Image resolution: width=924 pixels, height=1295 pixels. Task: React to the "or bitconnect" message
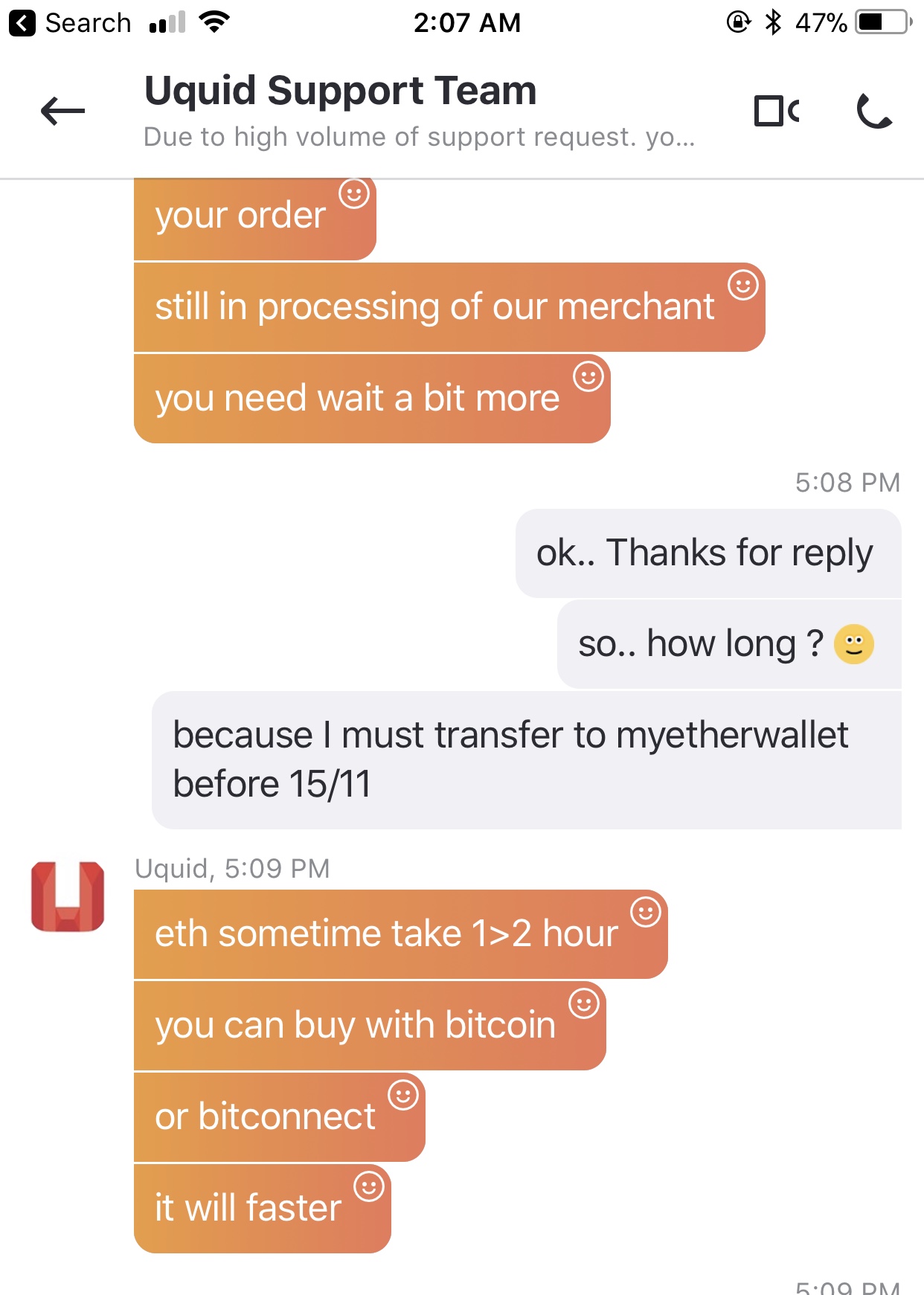403,1095
